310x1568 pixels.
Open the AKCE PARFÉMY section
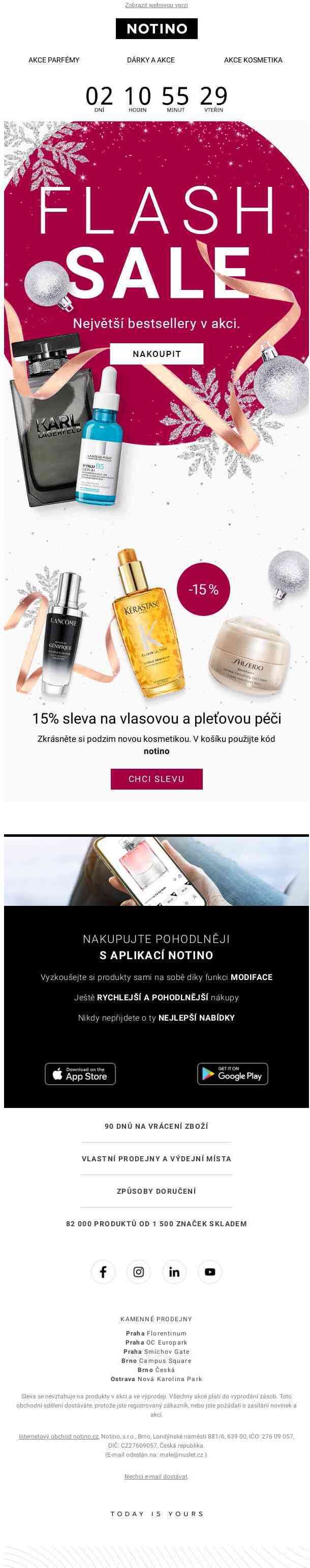tap(53, 60)
